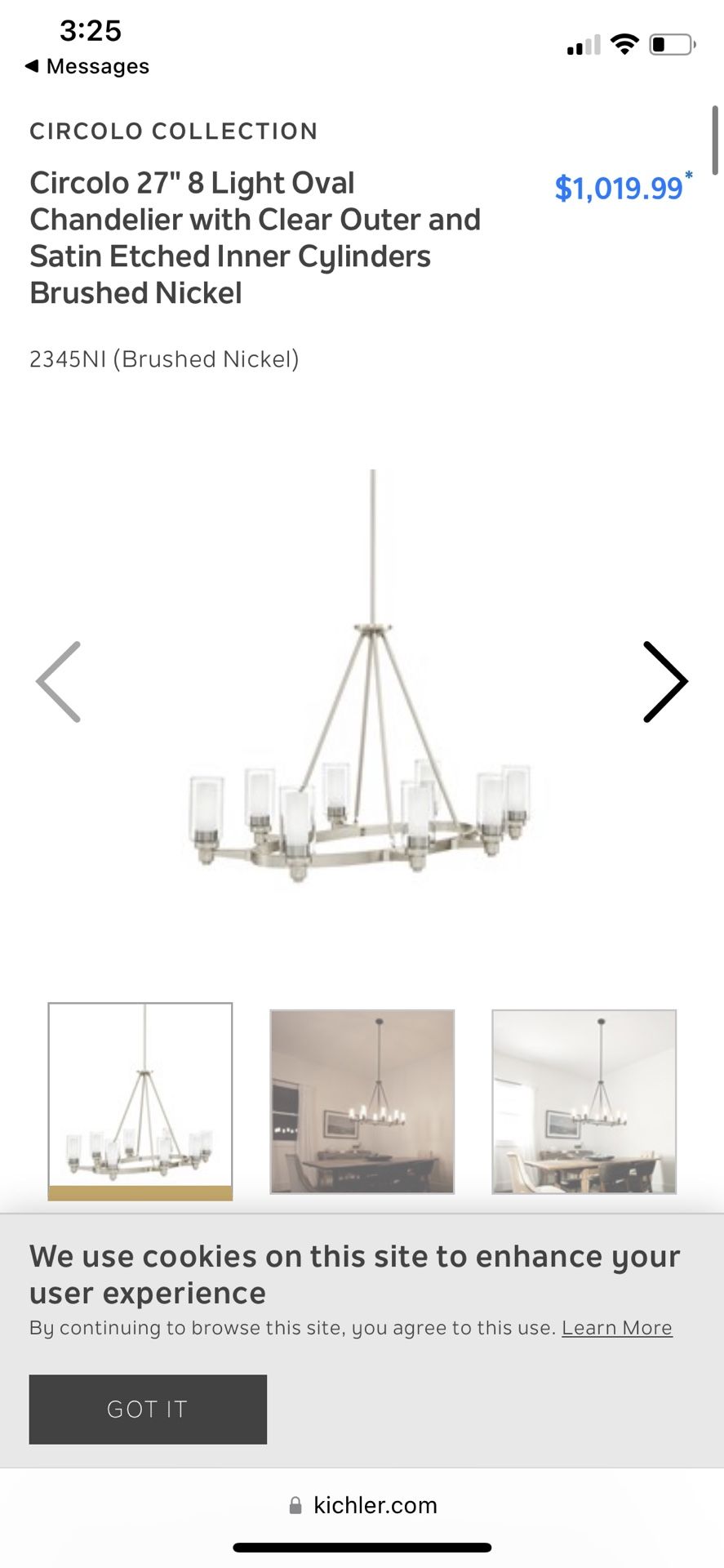Show the next product image
Screen dimensions: 724x1568
664,682
